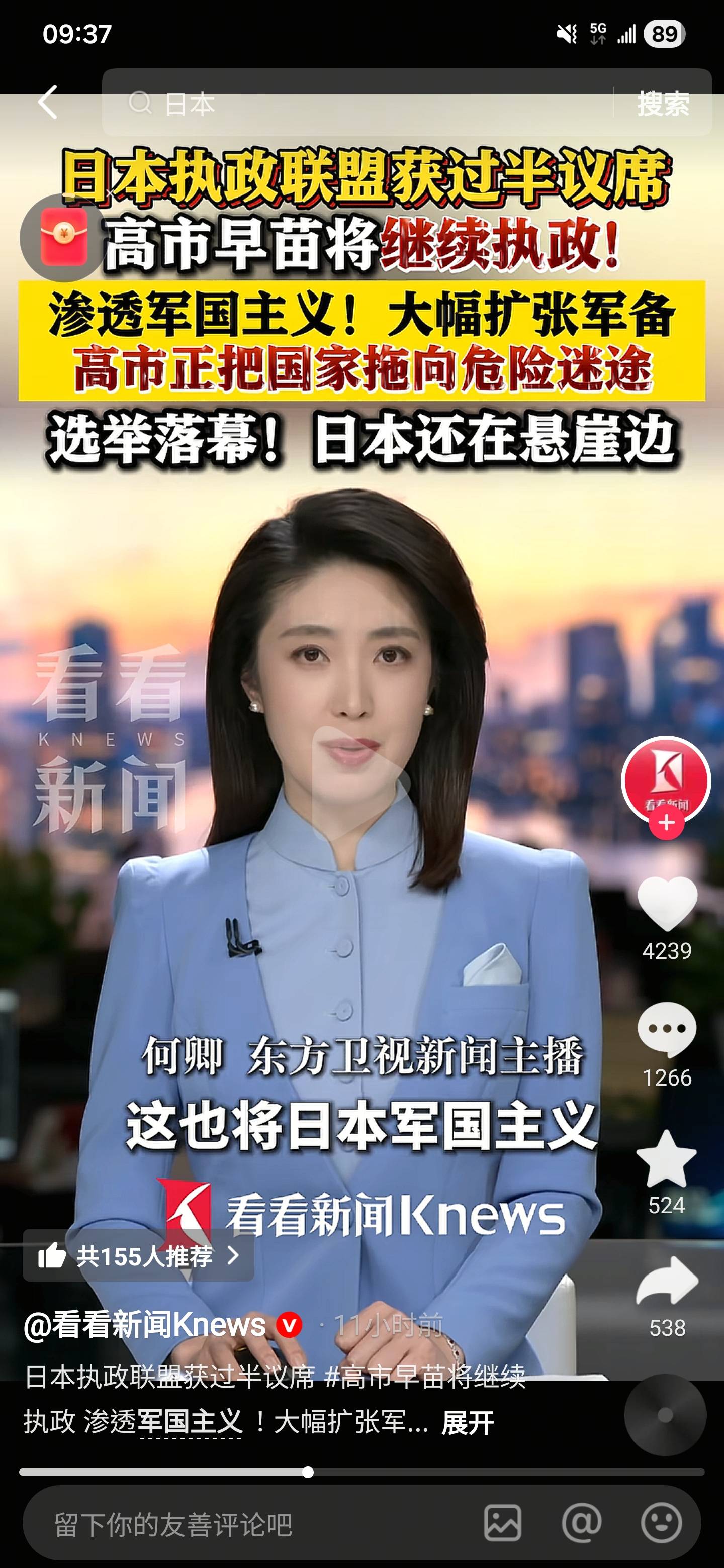Screen dimensions: 724x1568
Task: Follow 看看新闻 with the plus button
Action: click(x=666, y=823)
